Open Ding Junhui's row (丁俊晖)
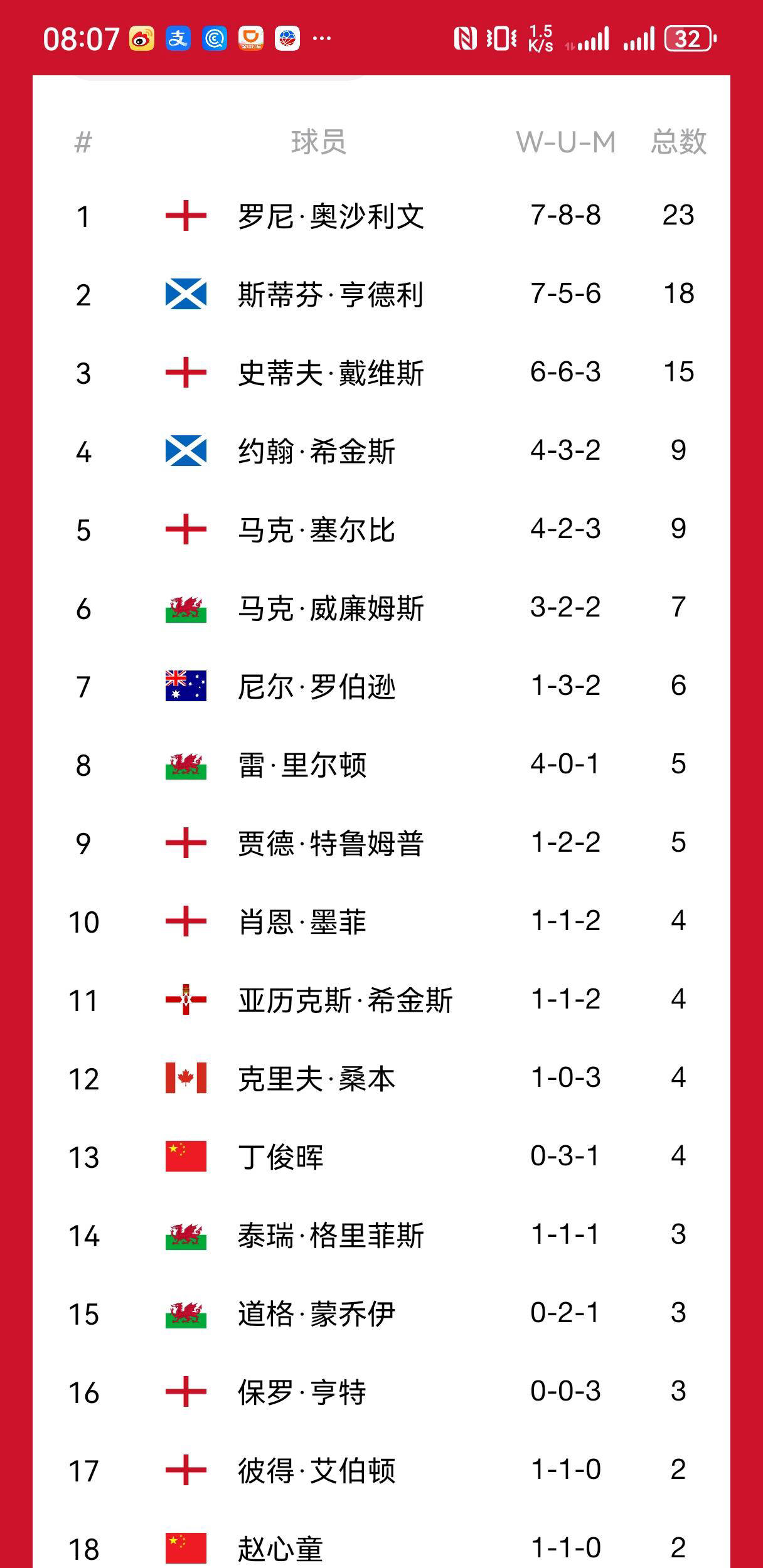The image size is (763, 1568). (280, 1157)
